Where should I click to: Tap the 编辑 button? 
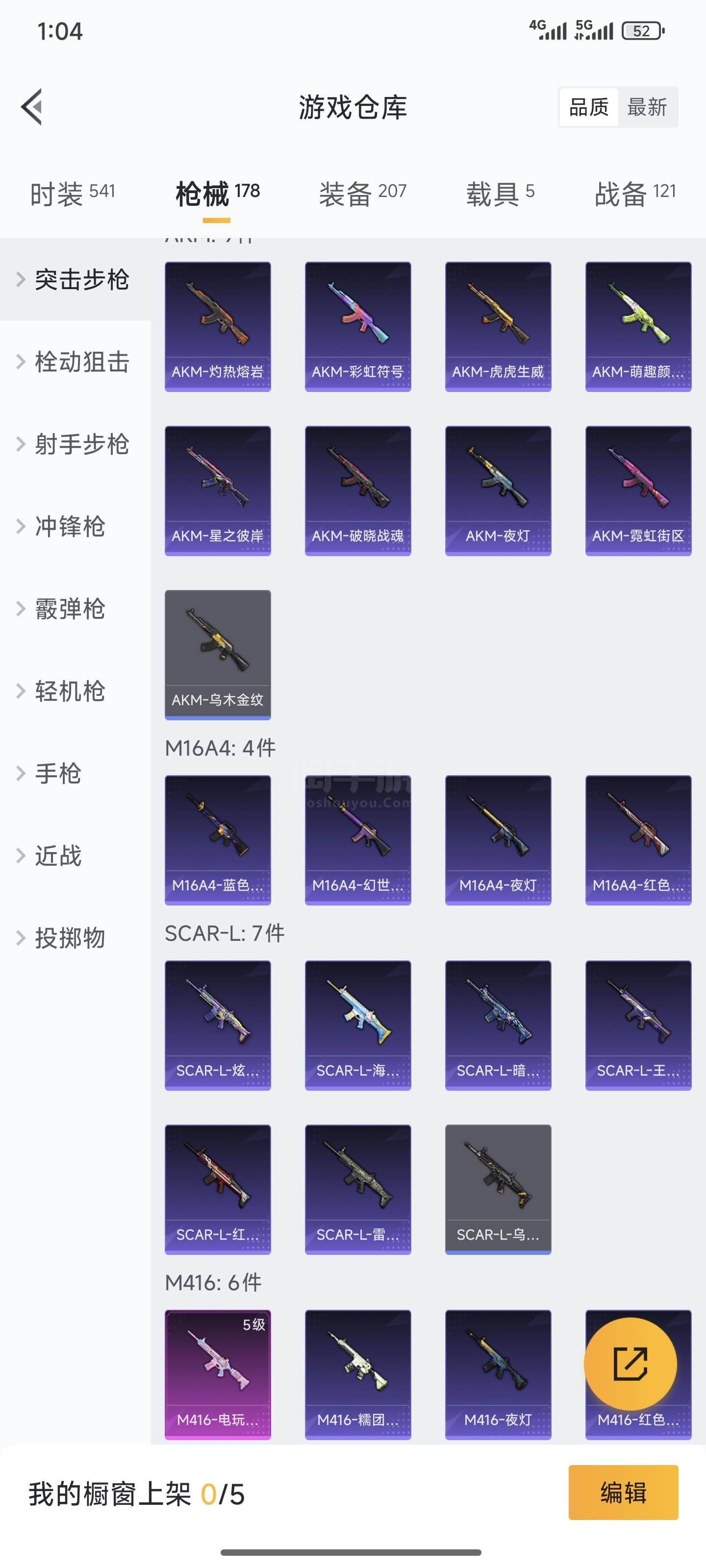[623, 1493]
